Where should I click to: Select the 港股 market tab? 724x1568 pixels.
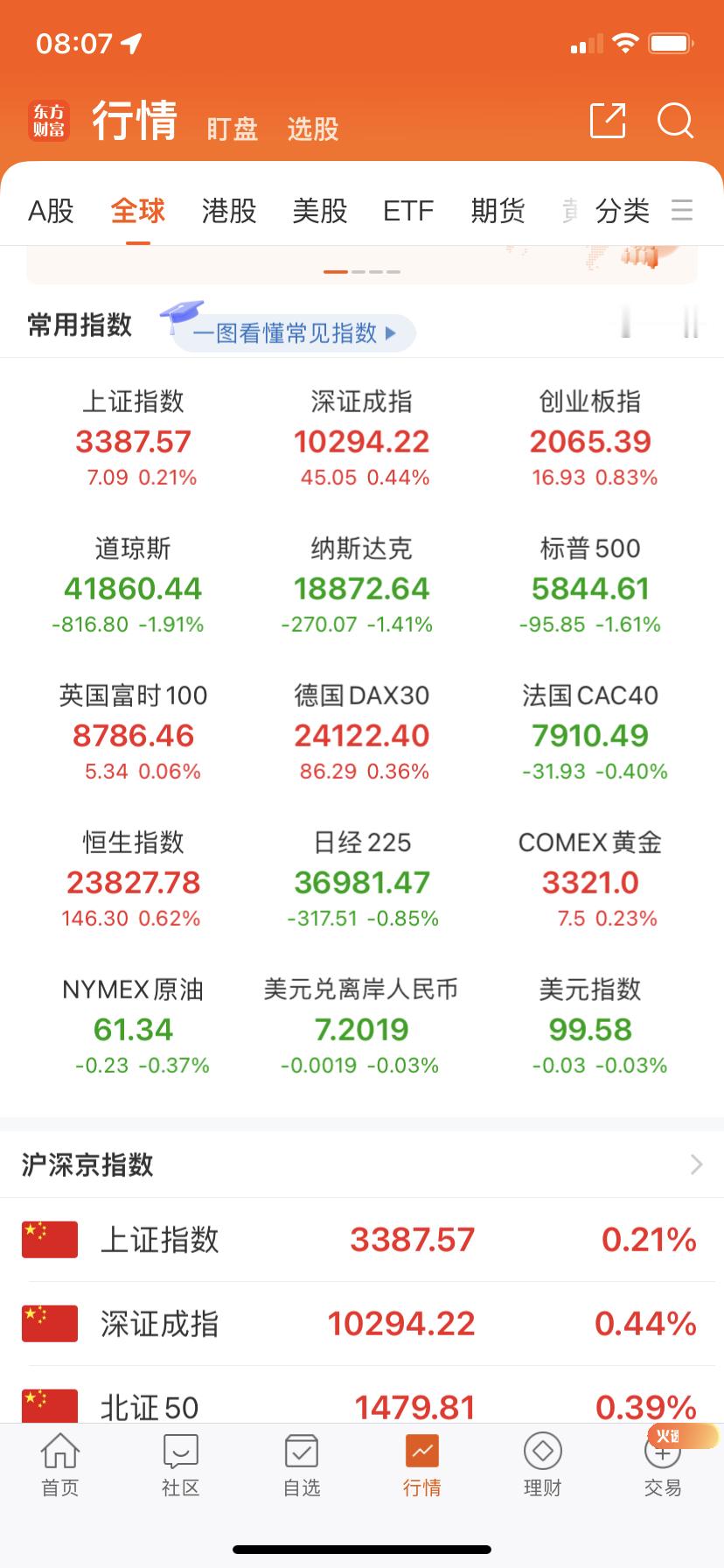pos(229,211)
